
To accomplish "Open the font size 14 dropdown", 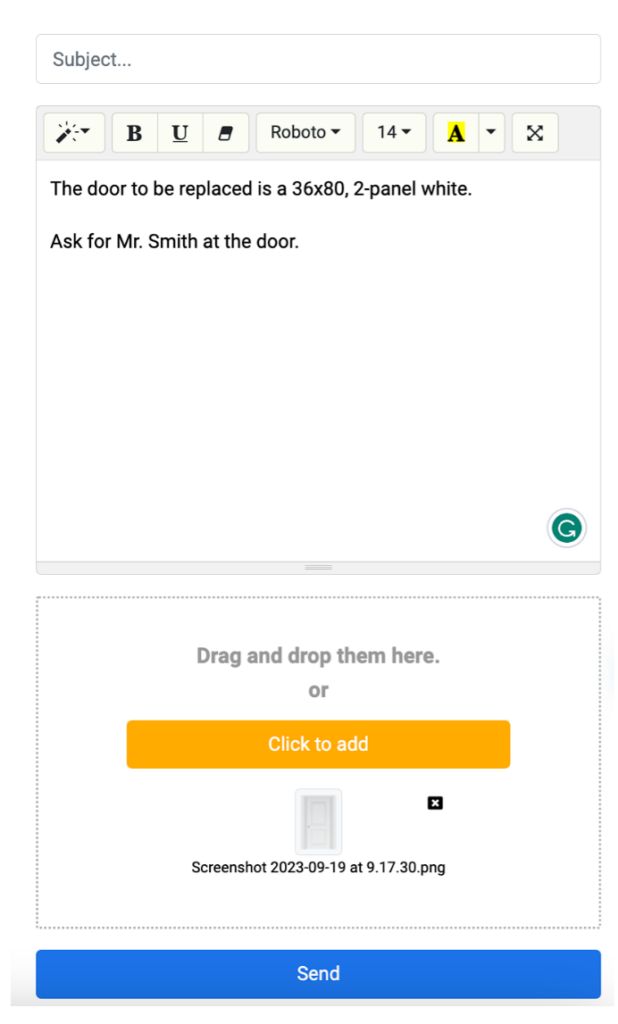I will (x=394, y=133).
